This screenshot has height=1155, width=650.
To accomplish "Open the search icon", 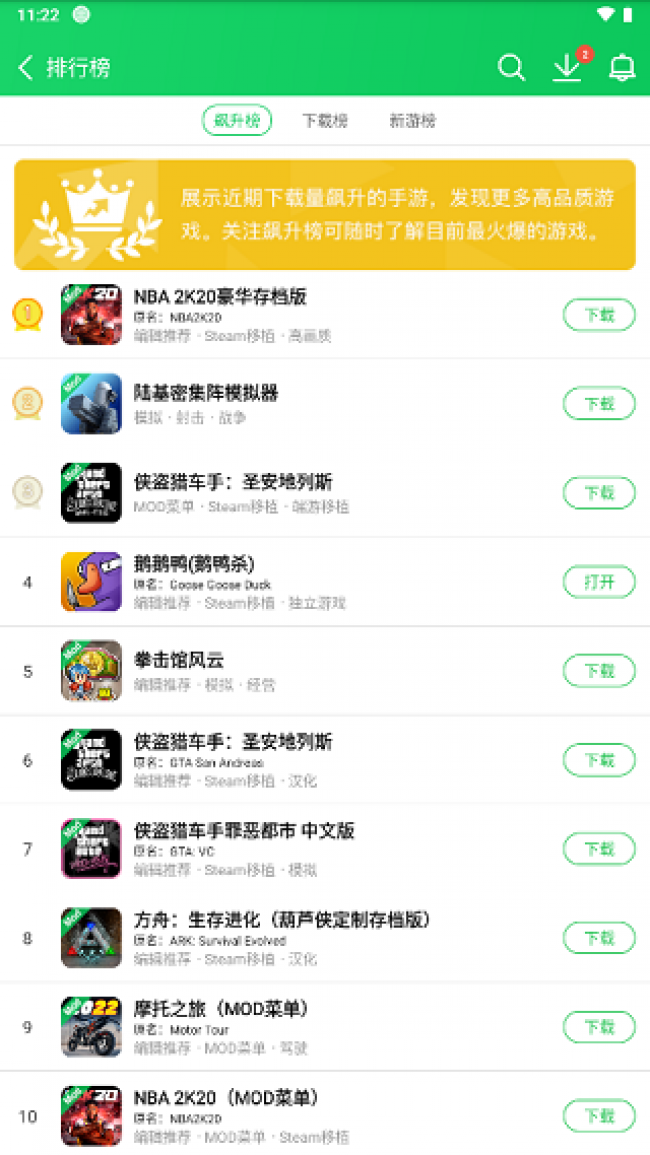I will (511, 68).
